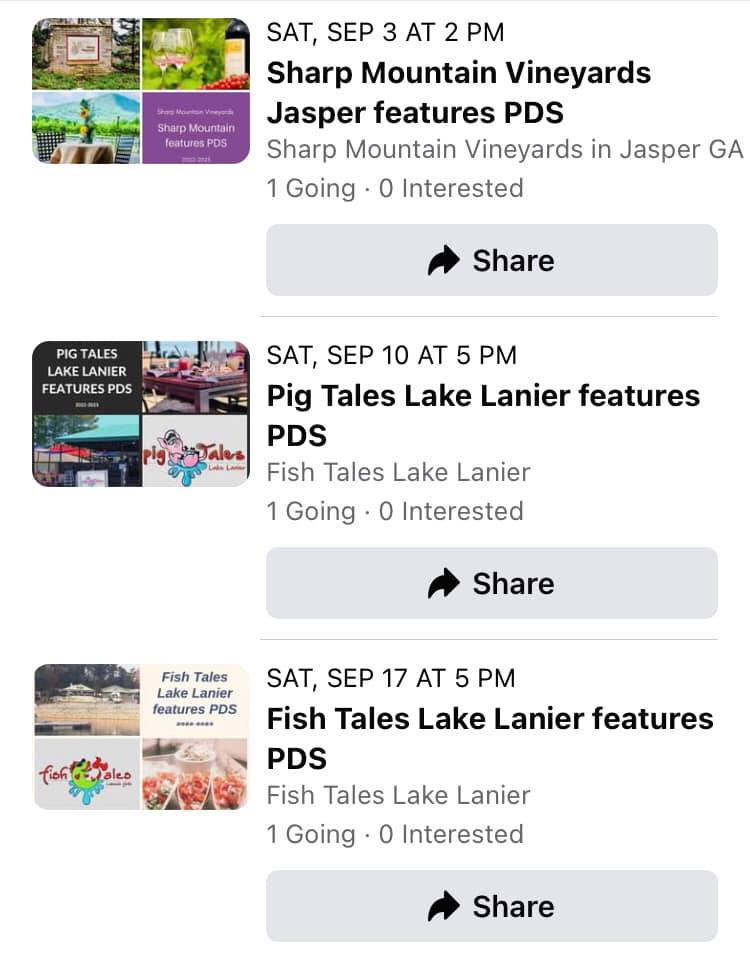Image resolution: width=750 pixels, height=960 pixels.
Task: View the Fish Tales event cover image
Action: tap(141, 737)
